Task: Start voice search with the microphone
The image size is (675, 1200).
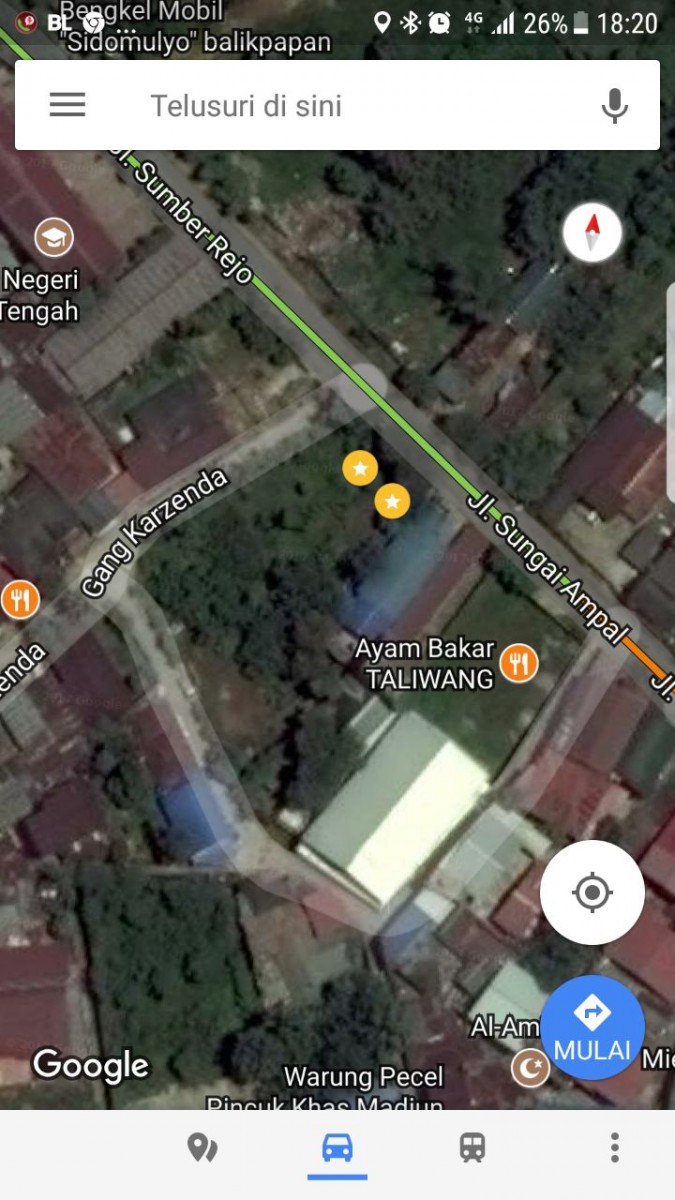Action: pos(614,105)
